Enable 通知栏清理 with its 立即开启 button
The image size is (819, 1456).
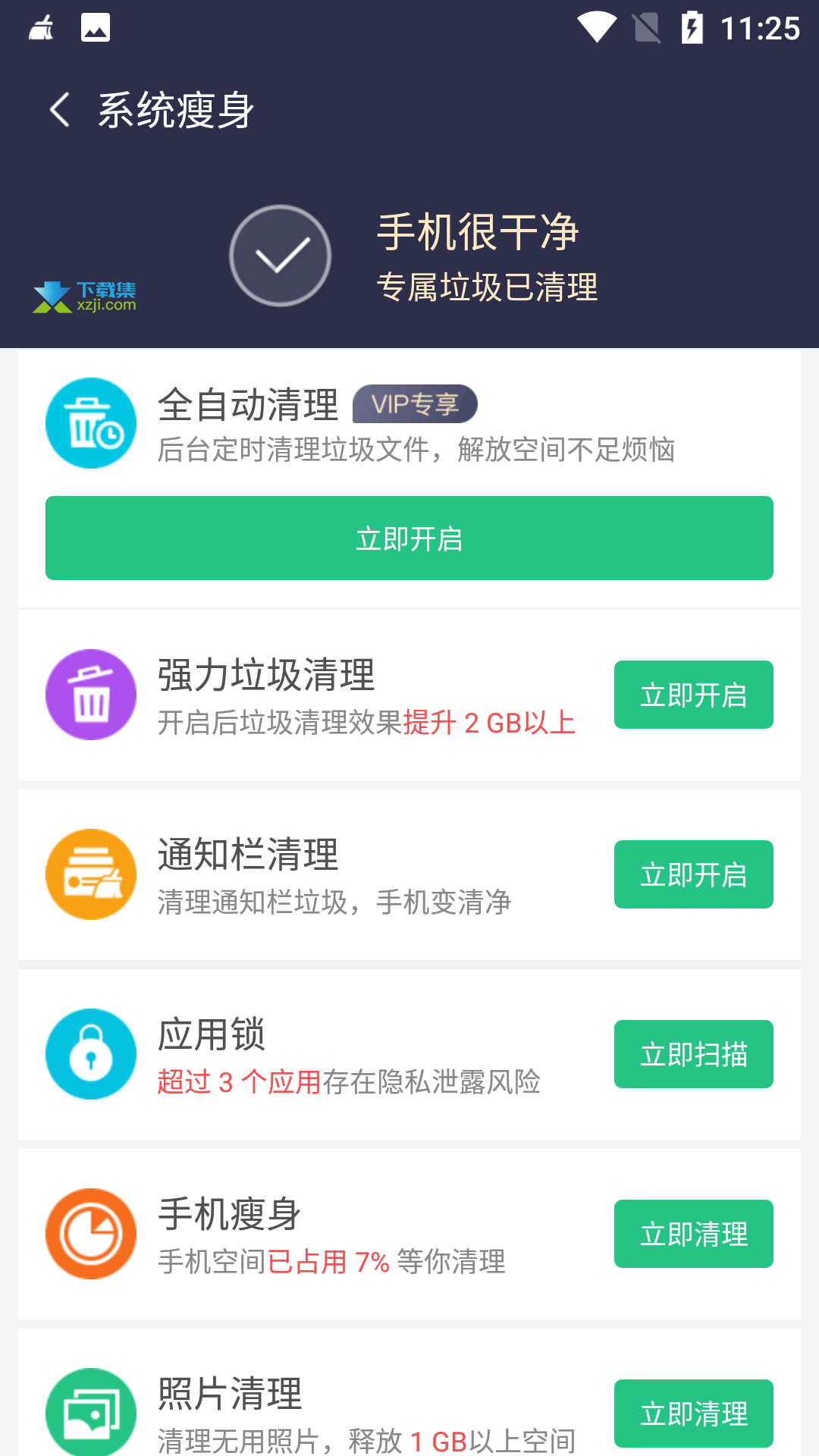pos(694,874)
